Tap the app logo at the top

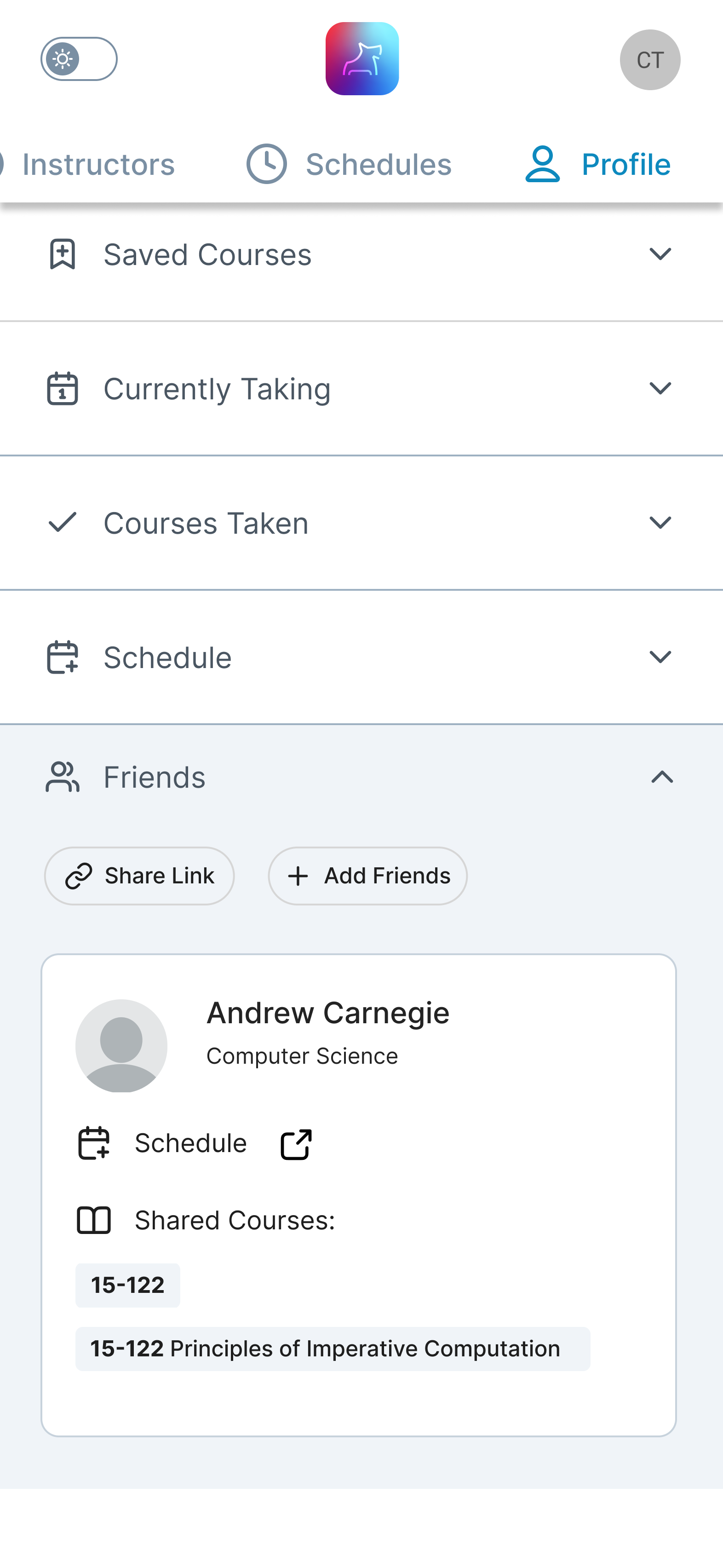coord(362,59)
